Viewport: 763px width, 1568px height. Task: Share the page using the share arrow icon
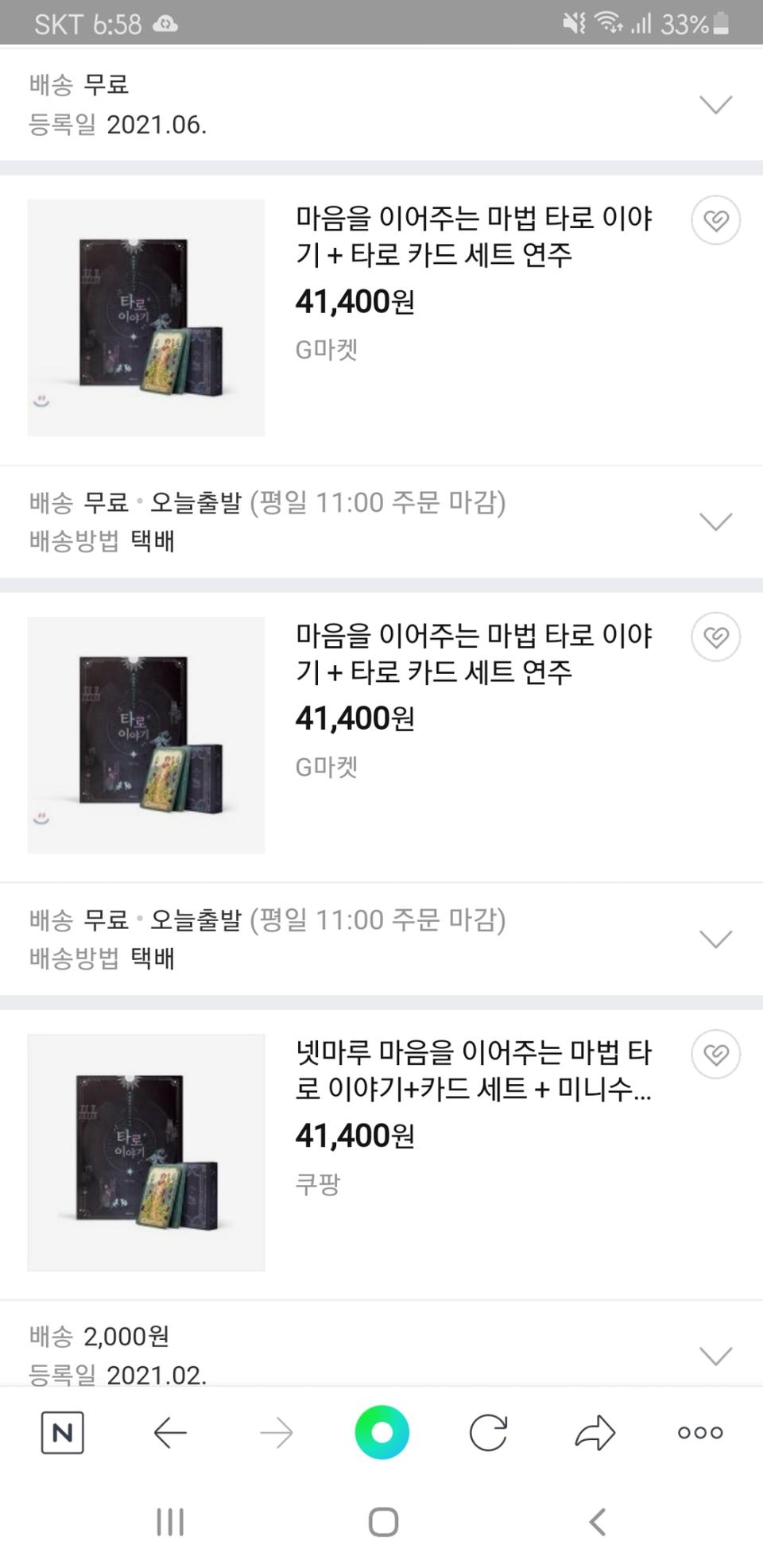[595, 1433]
